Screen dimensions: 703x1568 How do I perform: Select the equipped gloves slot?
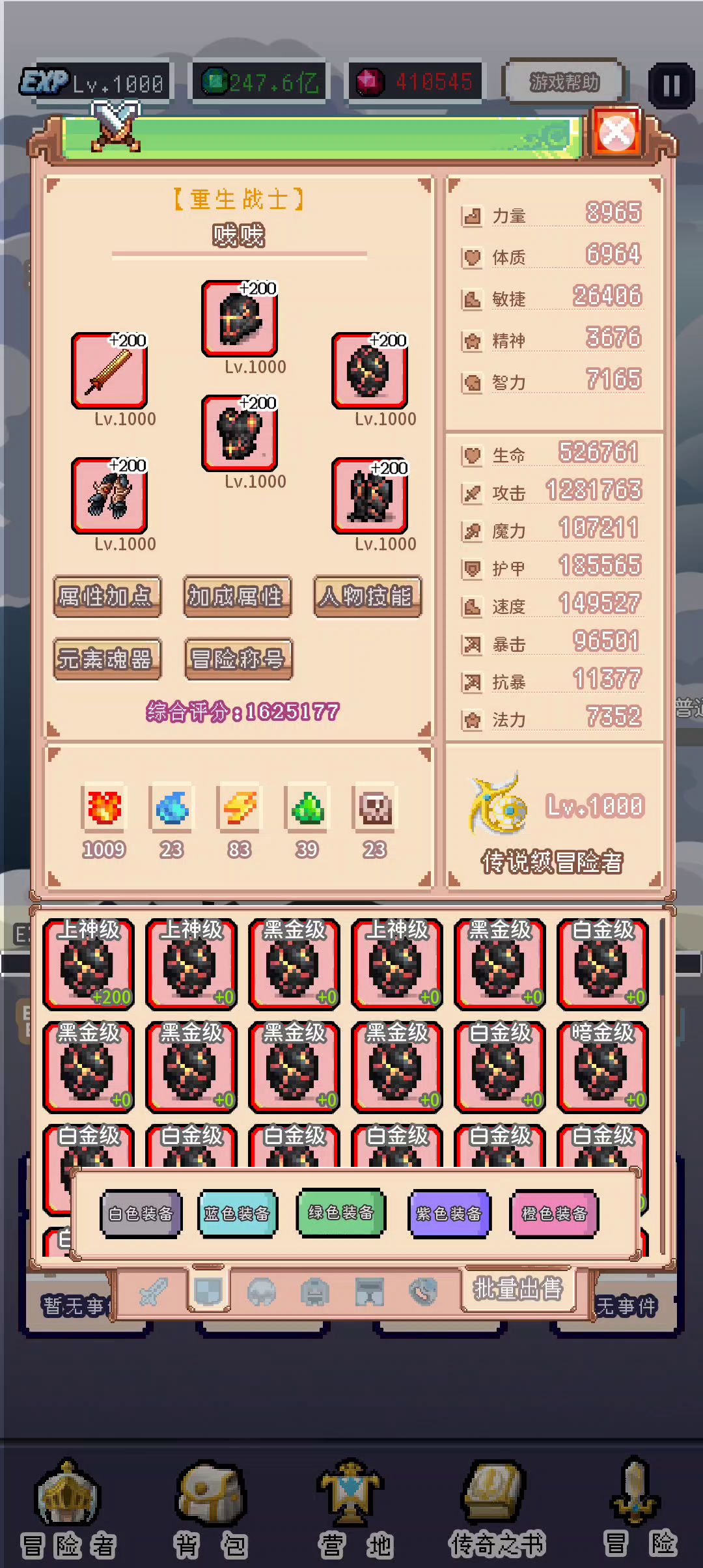tap(109, 496)
